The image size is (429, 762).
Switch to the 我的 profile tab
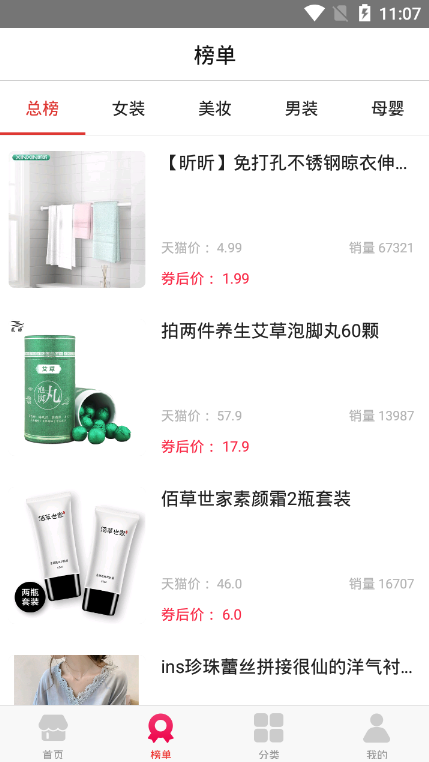[376, 734]
